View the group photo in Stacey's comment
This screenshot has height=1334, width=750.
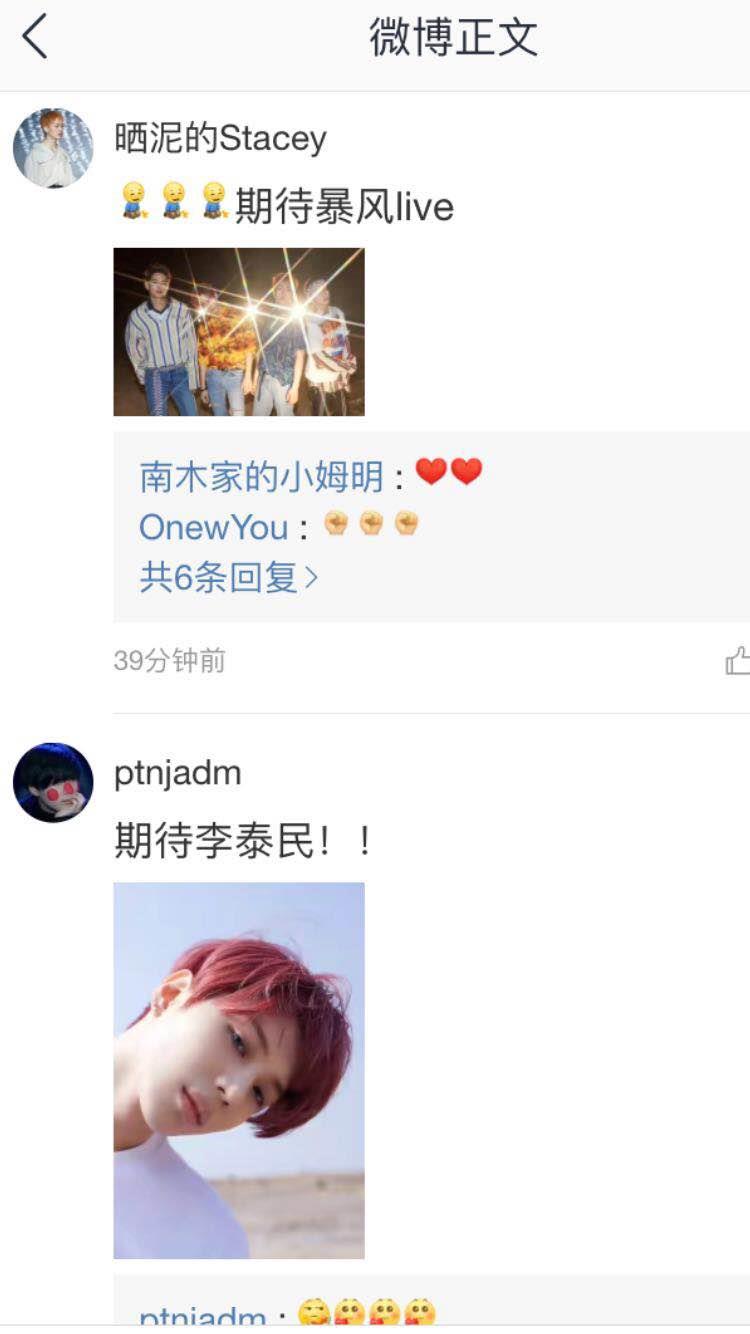(x=239, y=331)
